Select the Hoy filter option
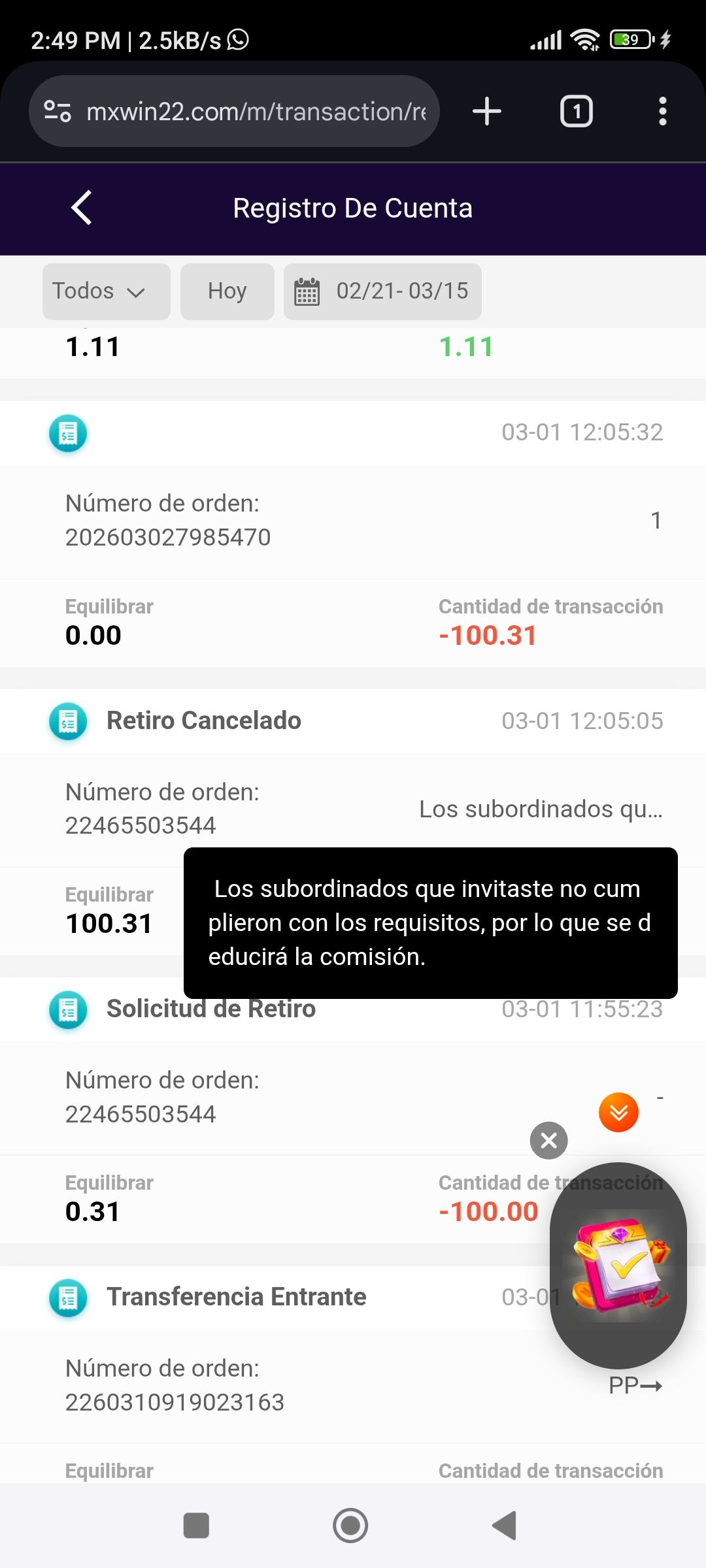Viewport: 706px width, 1568px height. tap(227, 291)
